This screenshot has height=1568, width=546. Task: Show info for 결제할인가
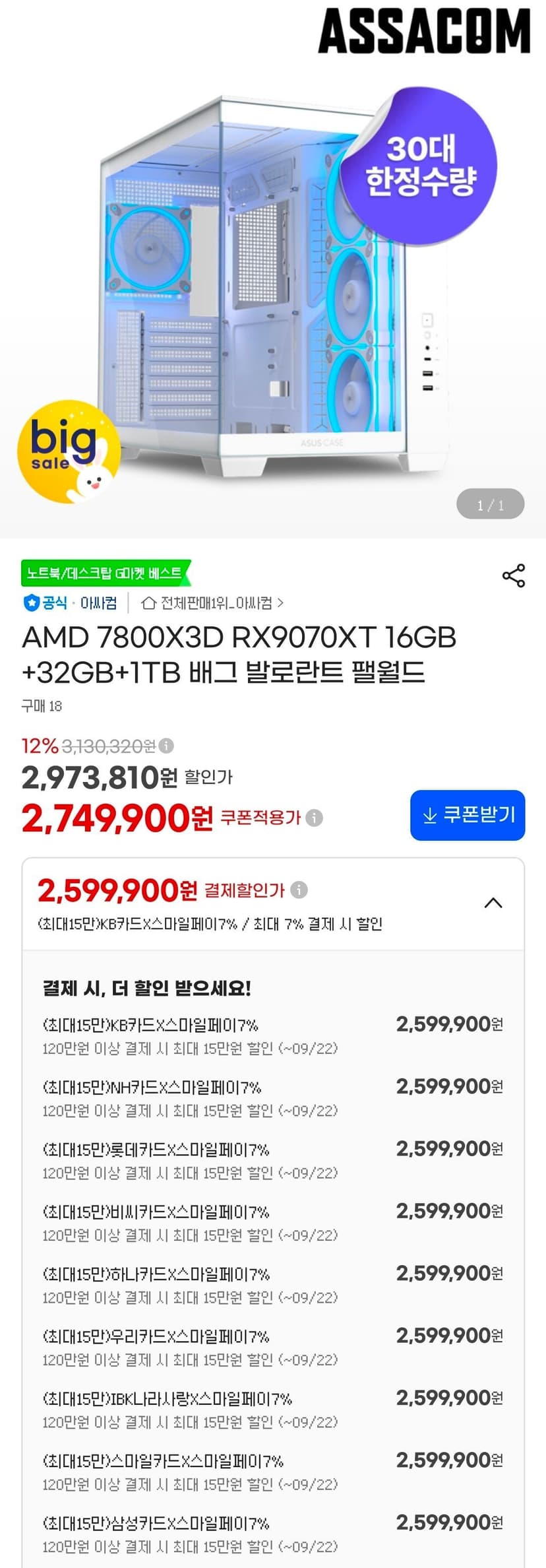tap(299, 890)
